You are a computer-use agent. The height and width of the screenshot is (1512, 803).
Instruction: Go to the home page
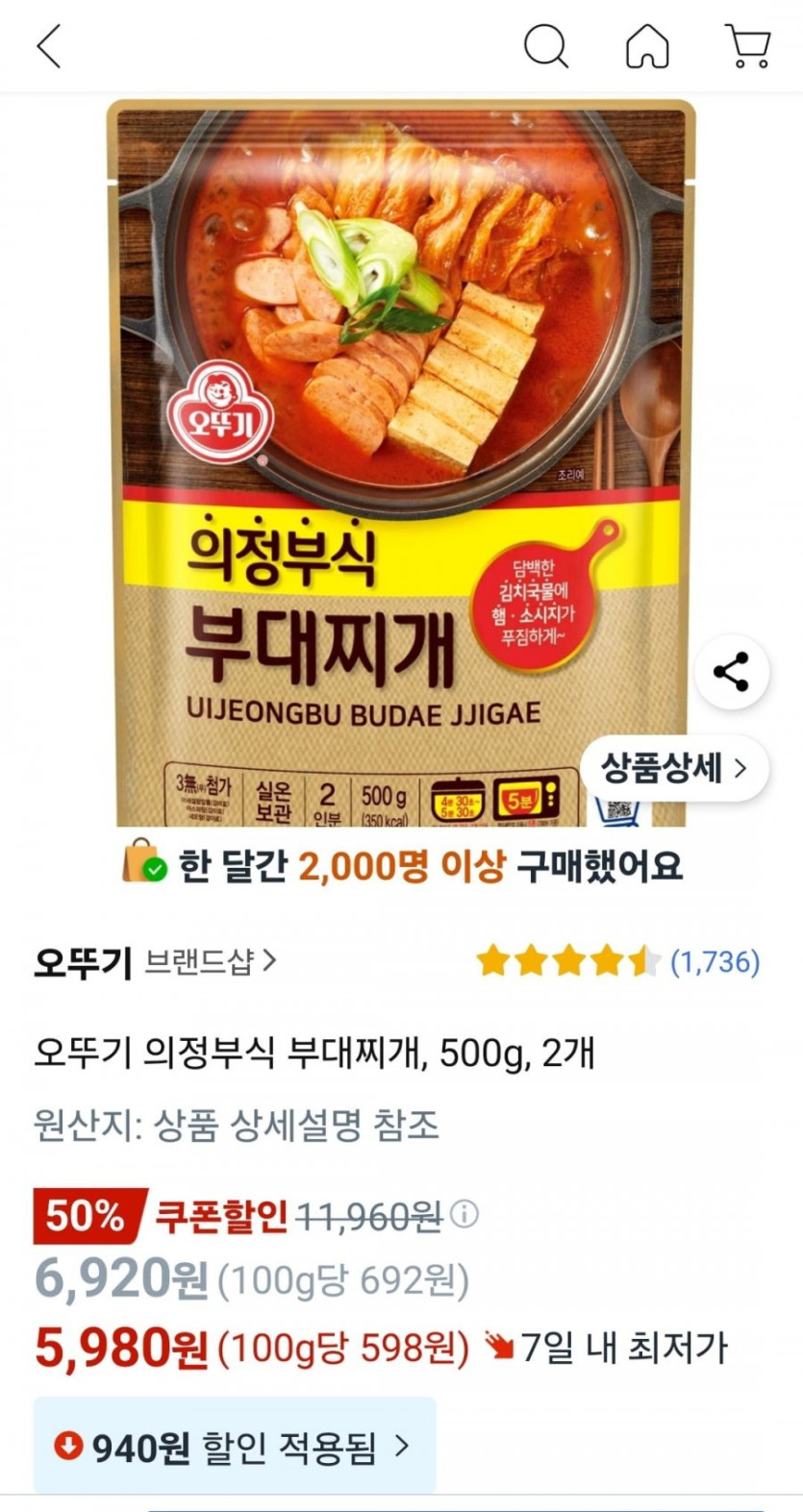647,46
